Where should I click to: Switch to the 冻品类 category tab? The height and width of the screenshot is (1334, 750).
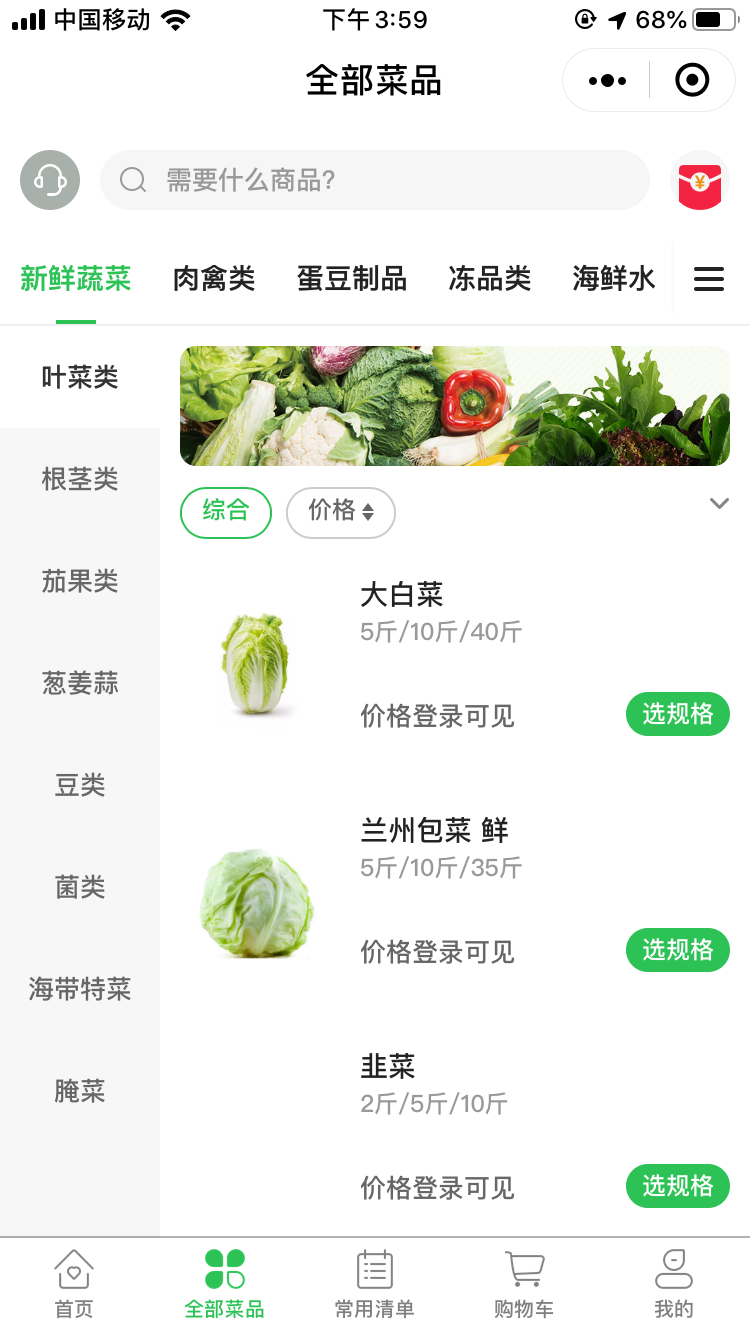click(490, 278)
